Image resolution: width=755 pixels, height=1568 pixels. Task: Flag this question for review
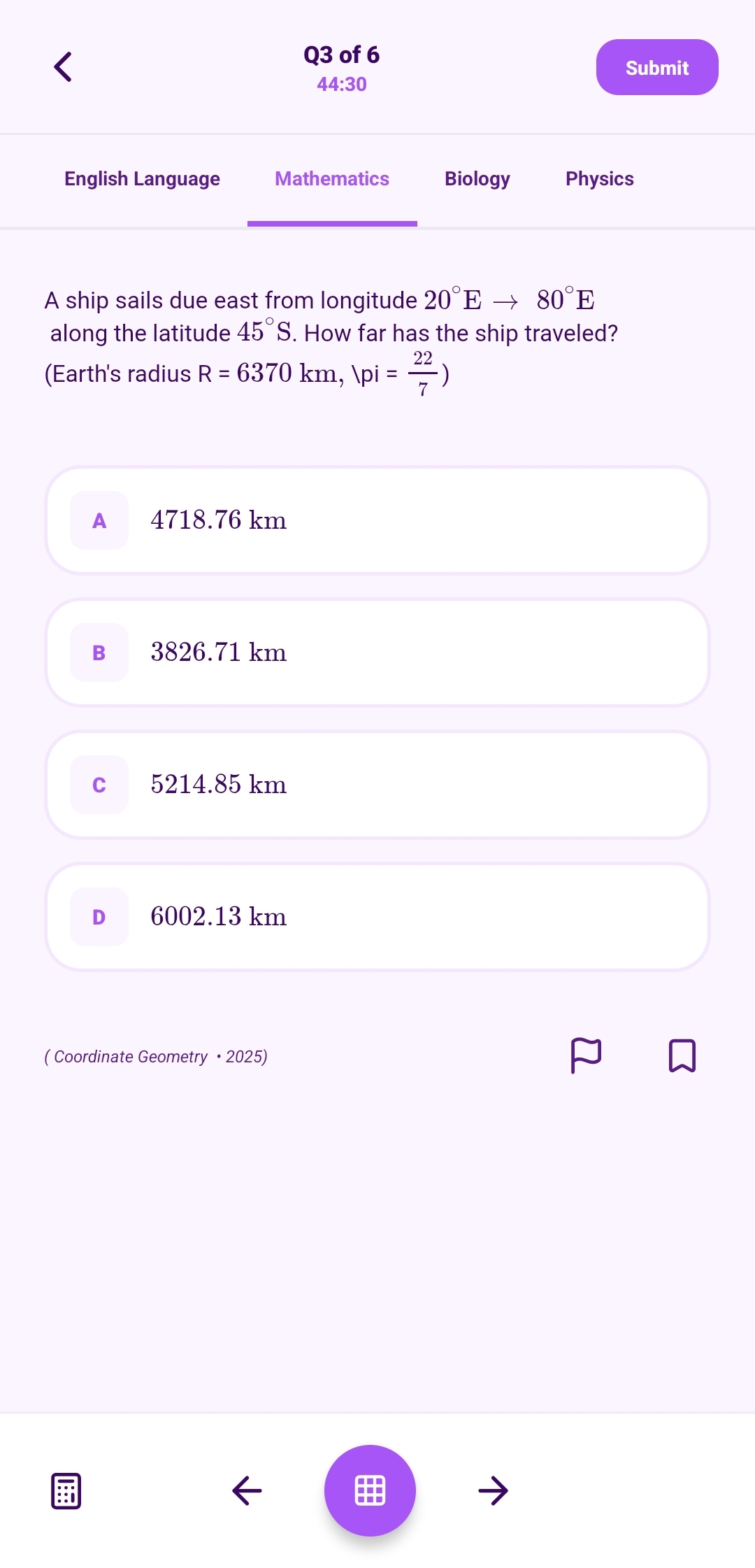click(x=586, y=1055)
